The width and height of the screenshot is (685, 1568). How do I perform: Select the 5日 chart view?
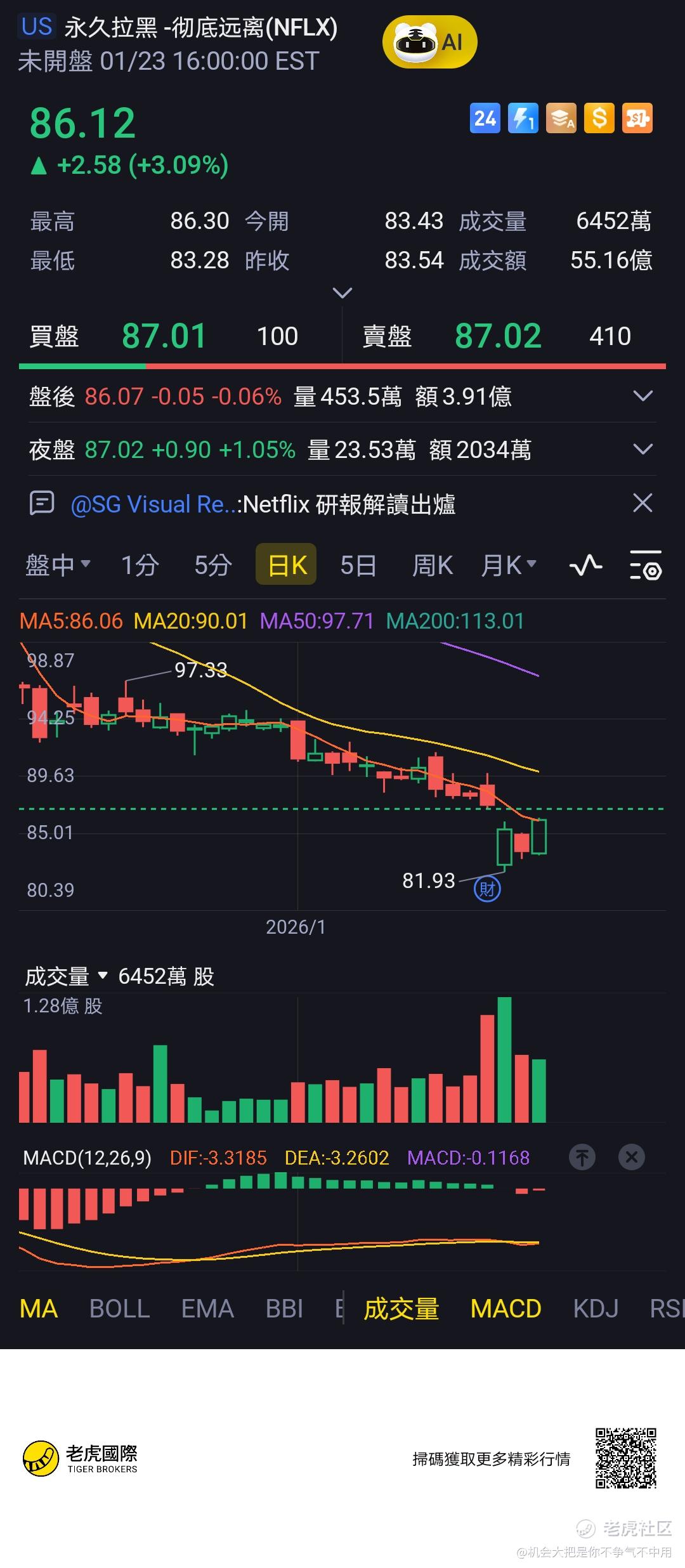click(x=358, y=565)
